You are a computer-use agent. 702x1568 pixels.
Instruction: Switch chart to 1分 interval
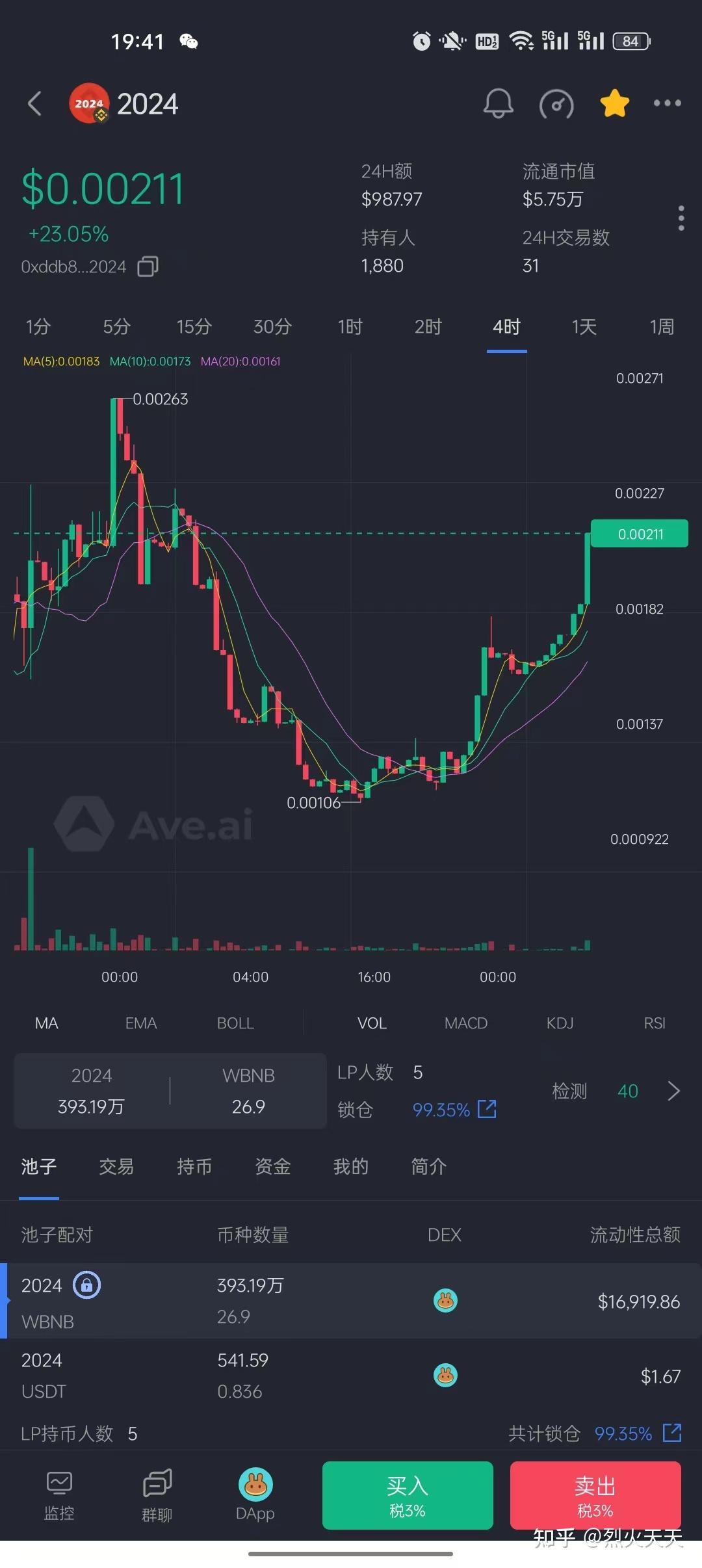[x=38, y=326]
